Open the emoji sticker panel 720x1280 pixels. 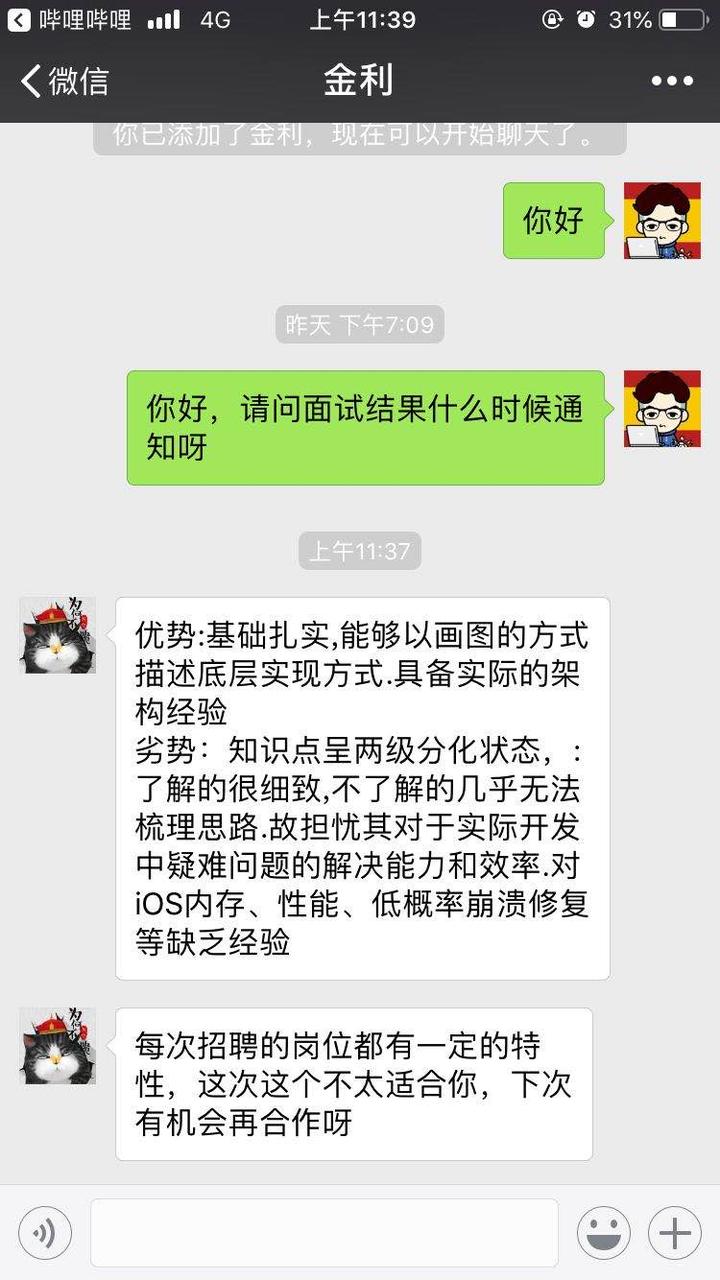coord(604,1232)
